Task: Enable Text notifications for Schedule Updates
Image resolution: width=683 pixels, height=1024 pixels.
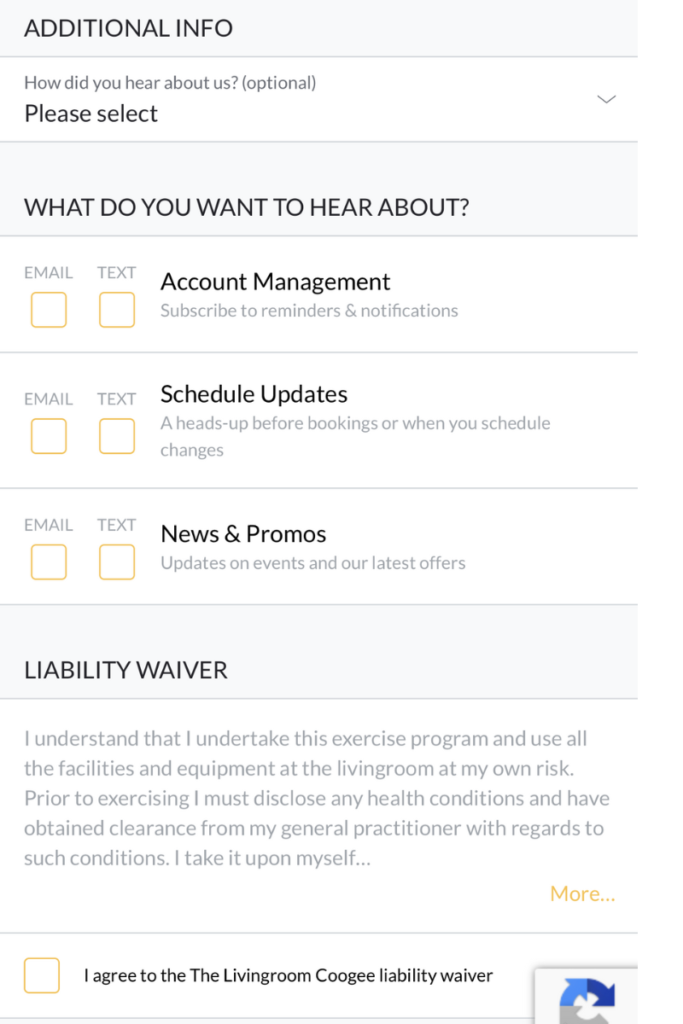Action: (117, 436)
